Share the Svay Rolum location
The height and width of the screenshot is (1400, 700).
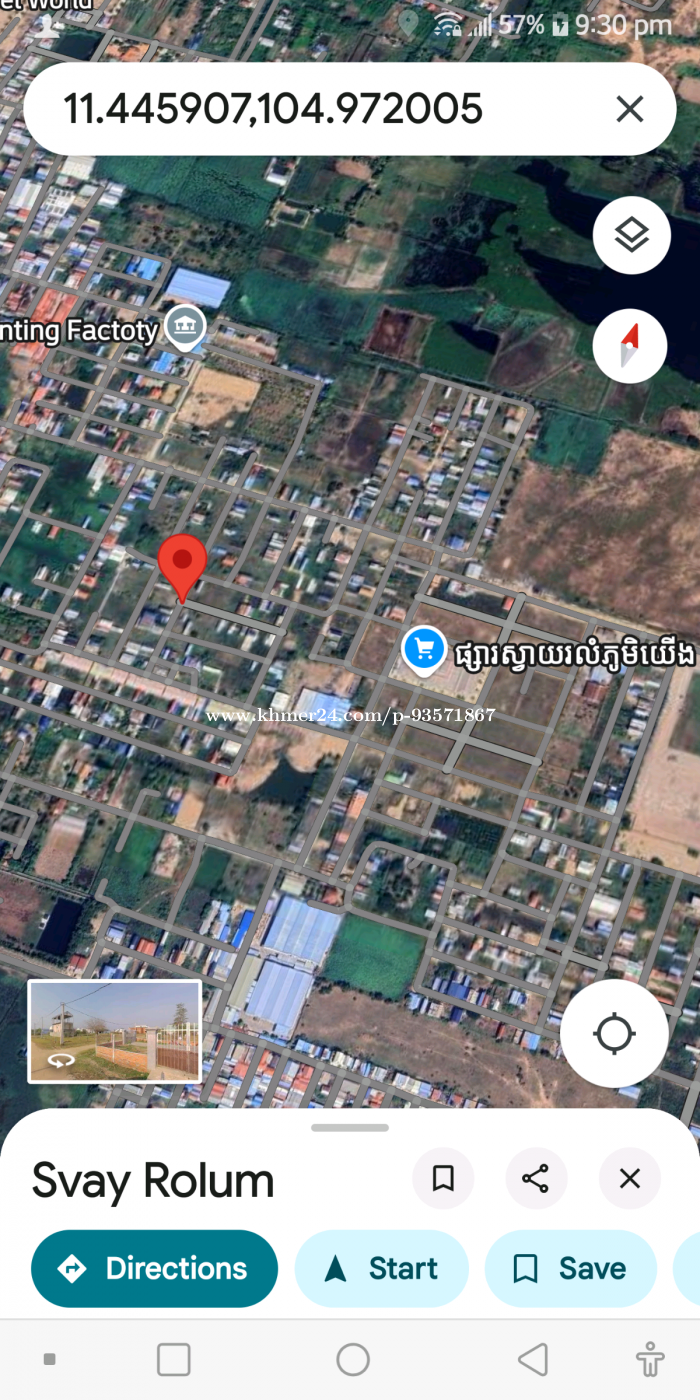click(x=536, y=1179)
